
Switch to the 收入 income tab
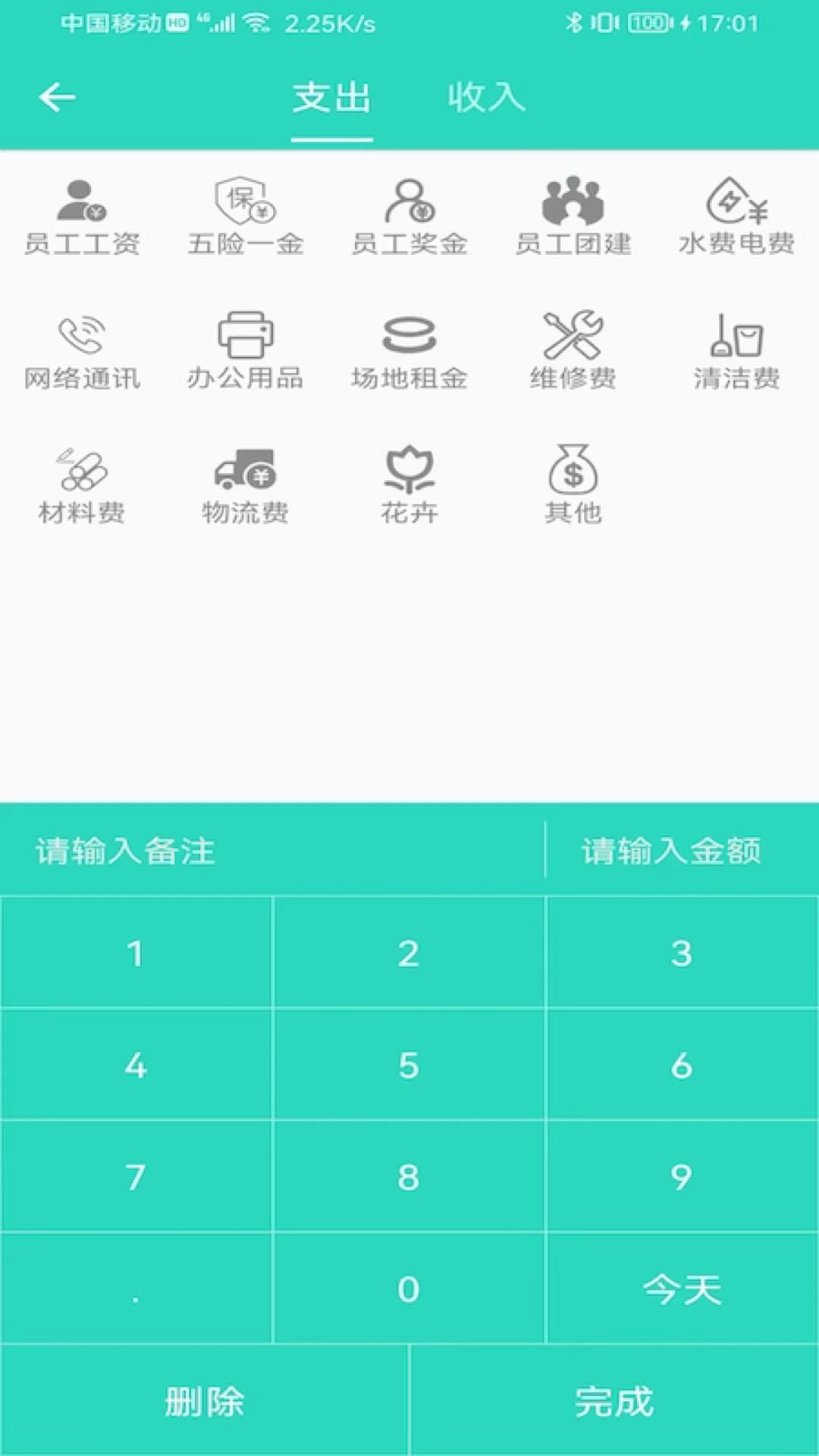click(486, 97)
